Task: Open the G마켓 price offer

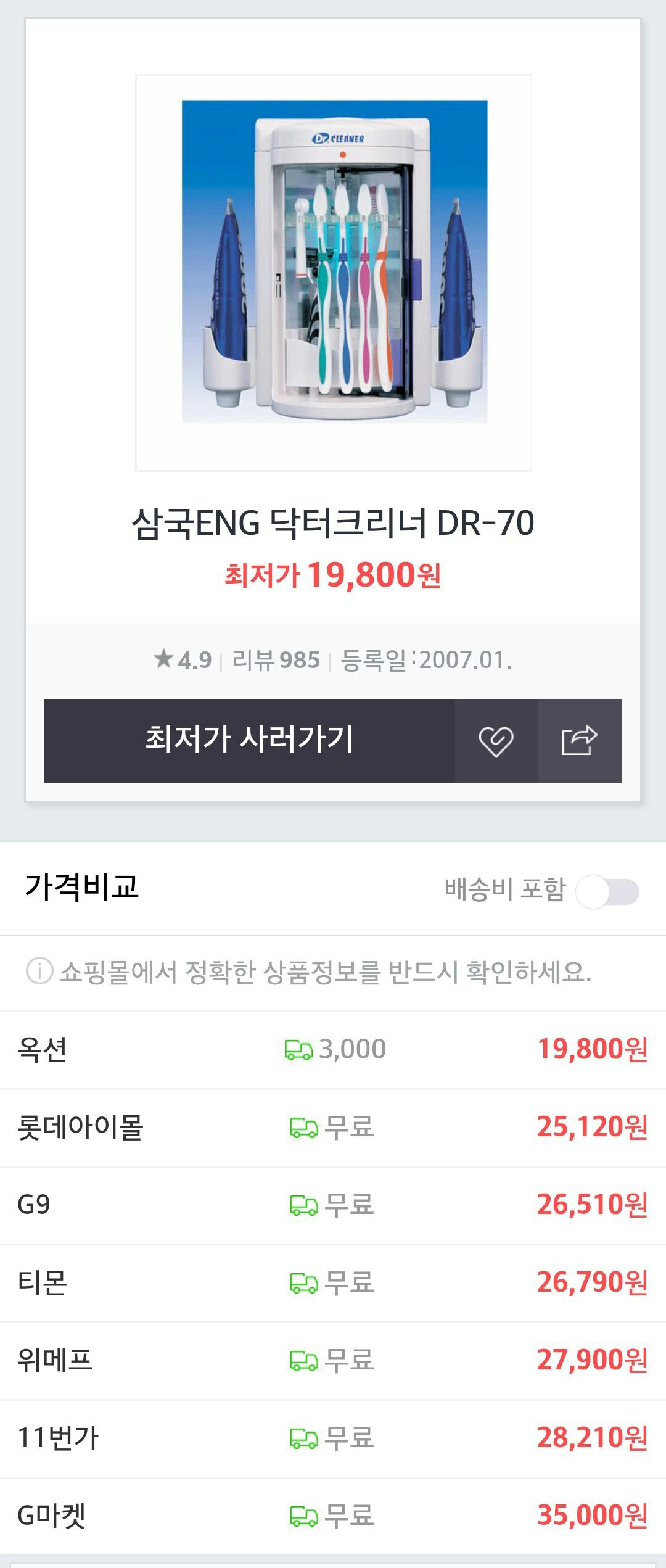Action: point(333,1516)
